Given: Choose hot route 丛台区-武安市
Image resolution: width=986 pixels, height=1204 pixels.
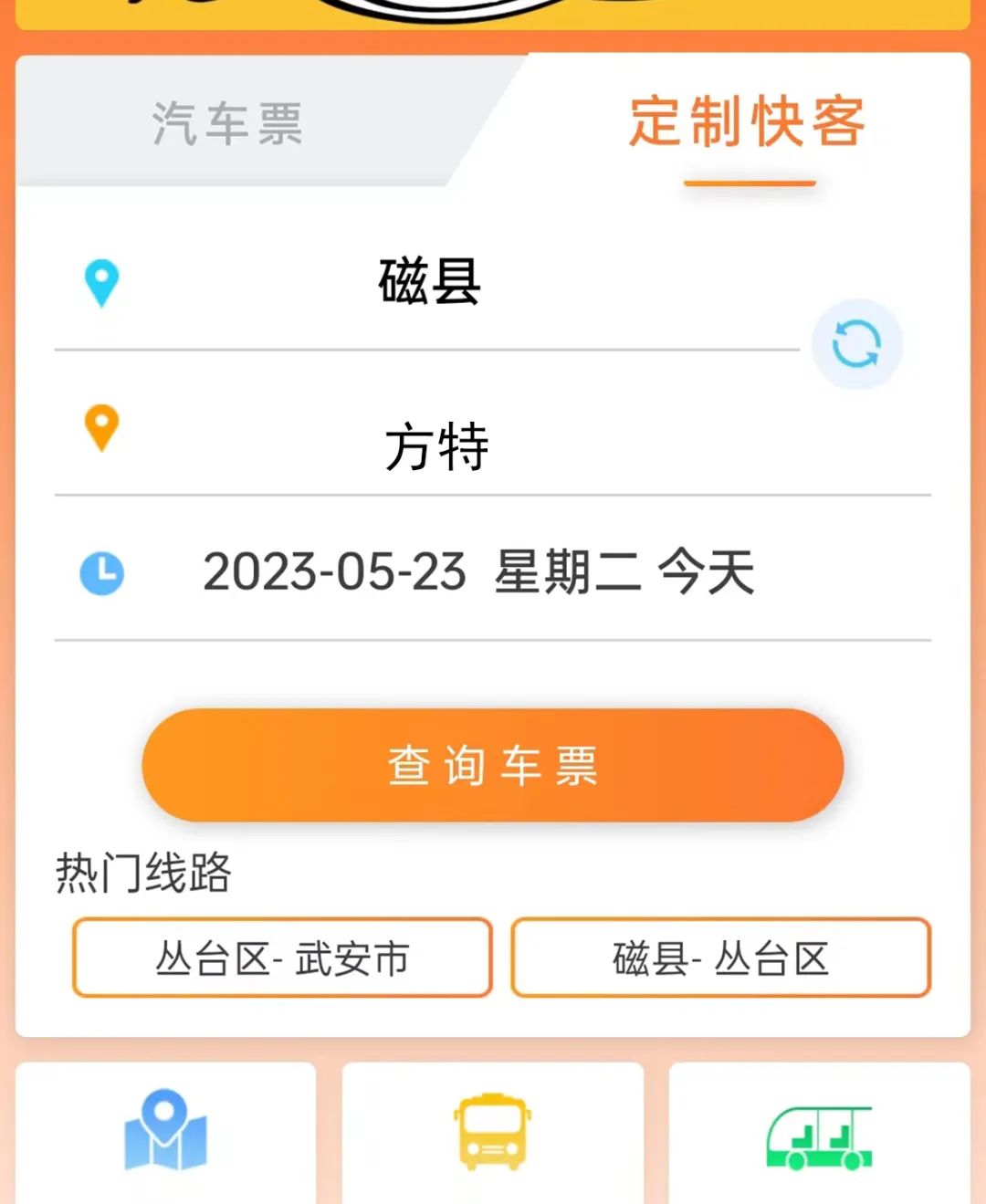Looking at the screenshot, I should click(x=283, y=958).
